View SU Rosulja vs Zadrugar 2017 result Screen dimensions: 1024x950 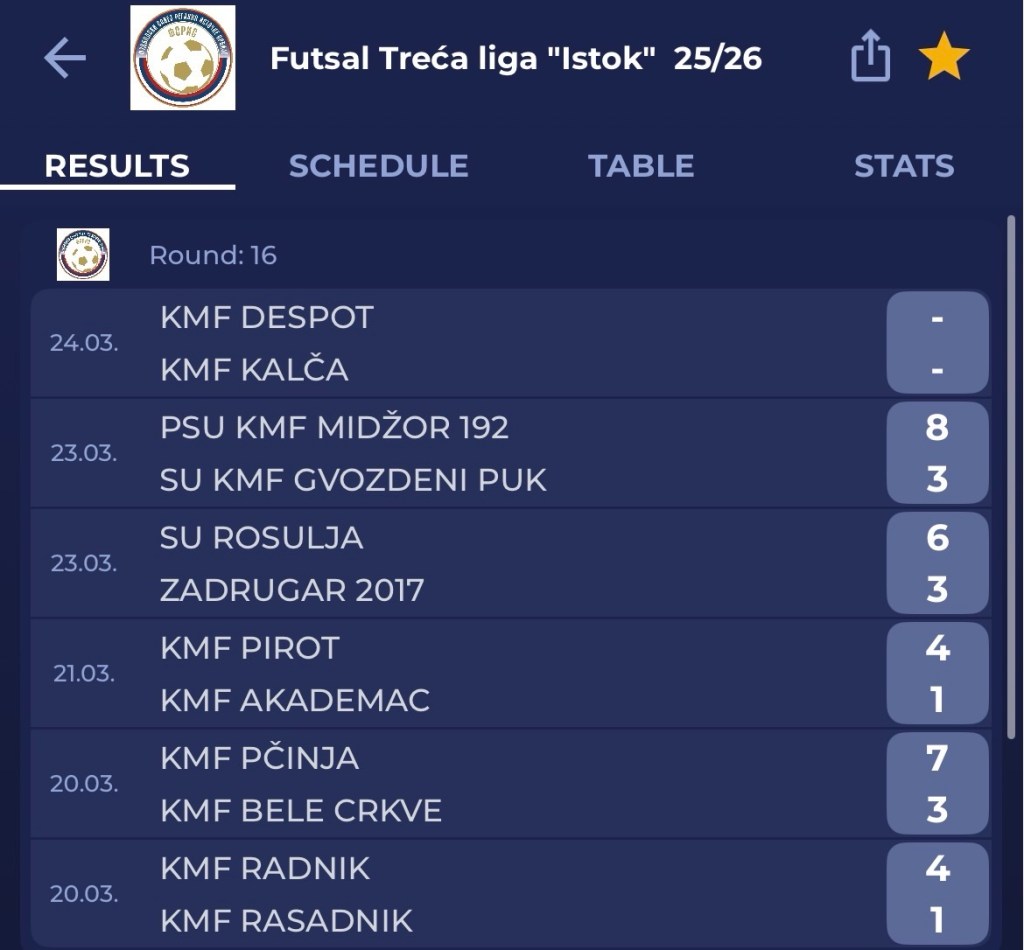pos(510,563)
